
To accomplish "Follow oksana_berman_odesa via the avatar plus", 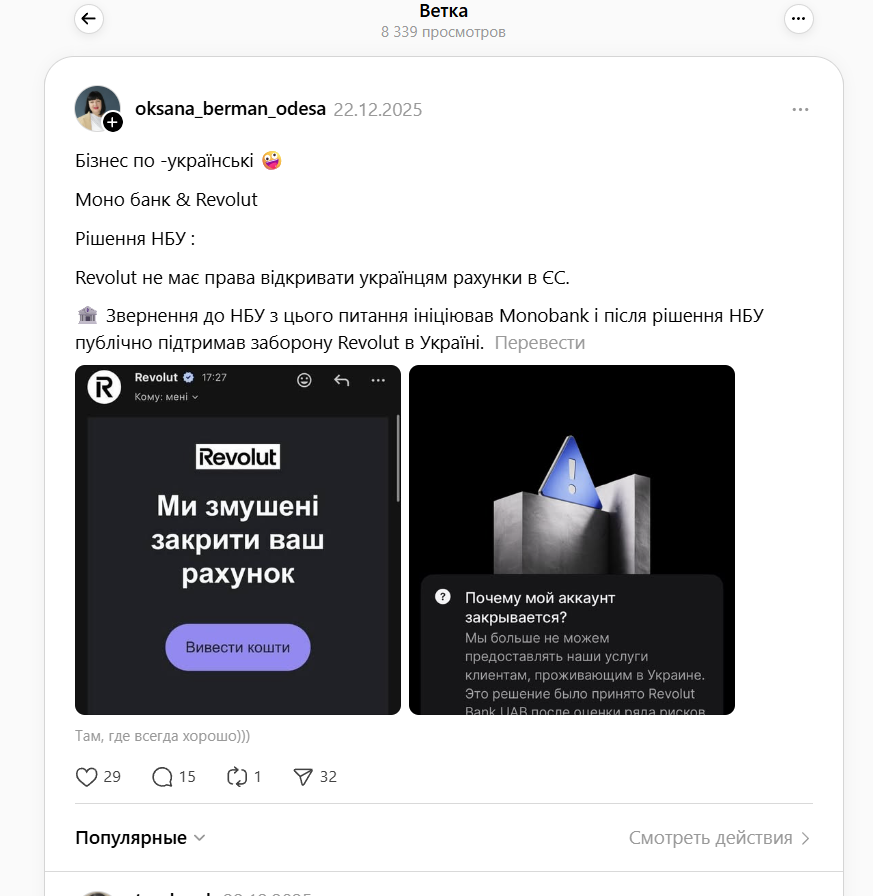I will pos(113,122).
